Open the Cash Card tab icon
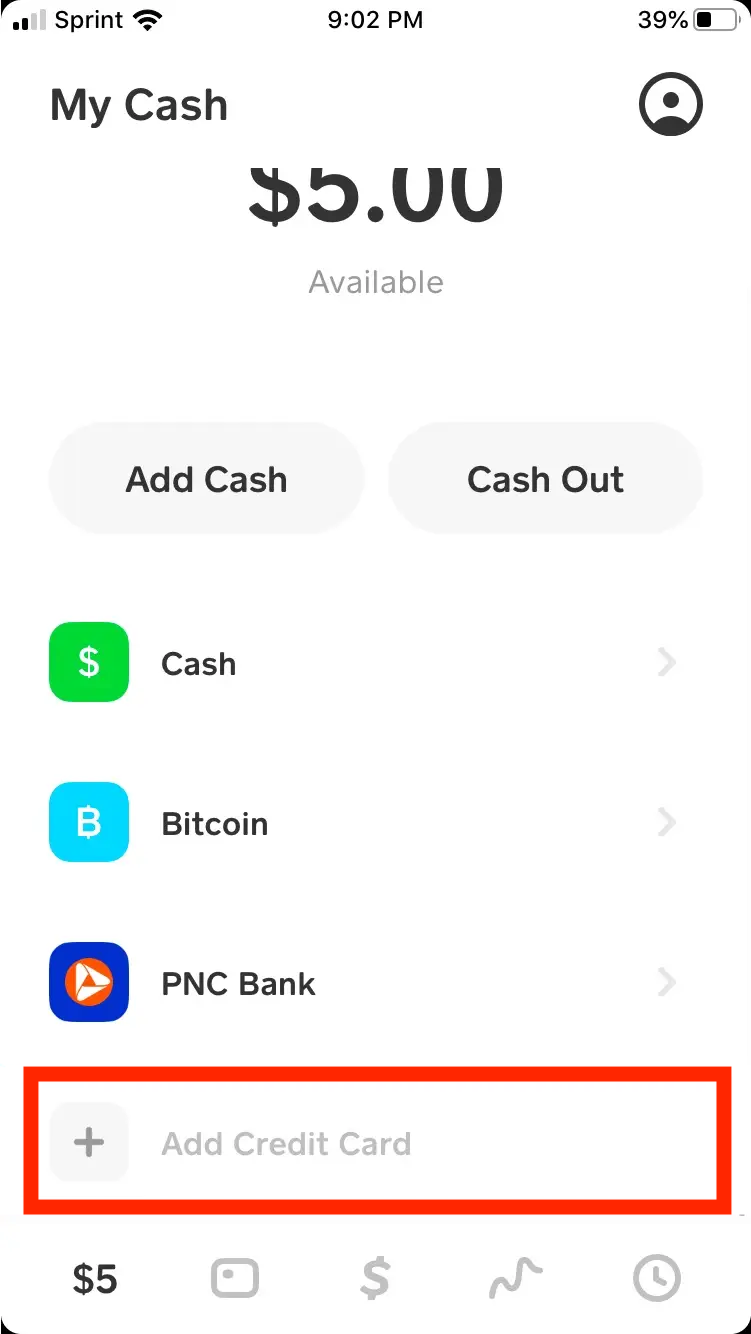 pyautogui.click(x=234, y=1277)
